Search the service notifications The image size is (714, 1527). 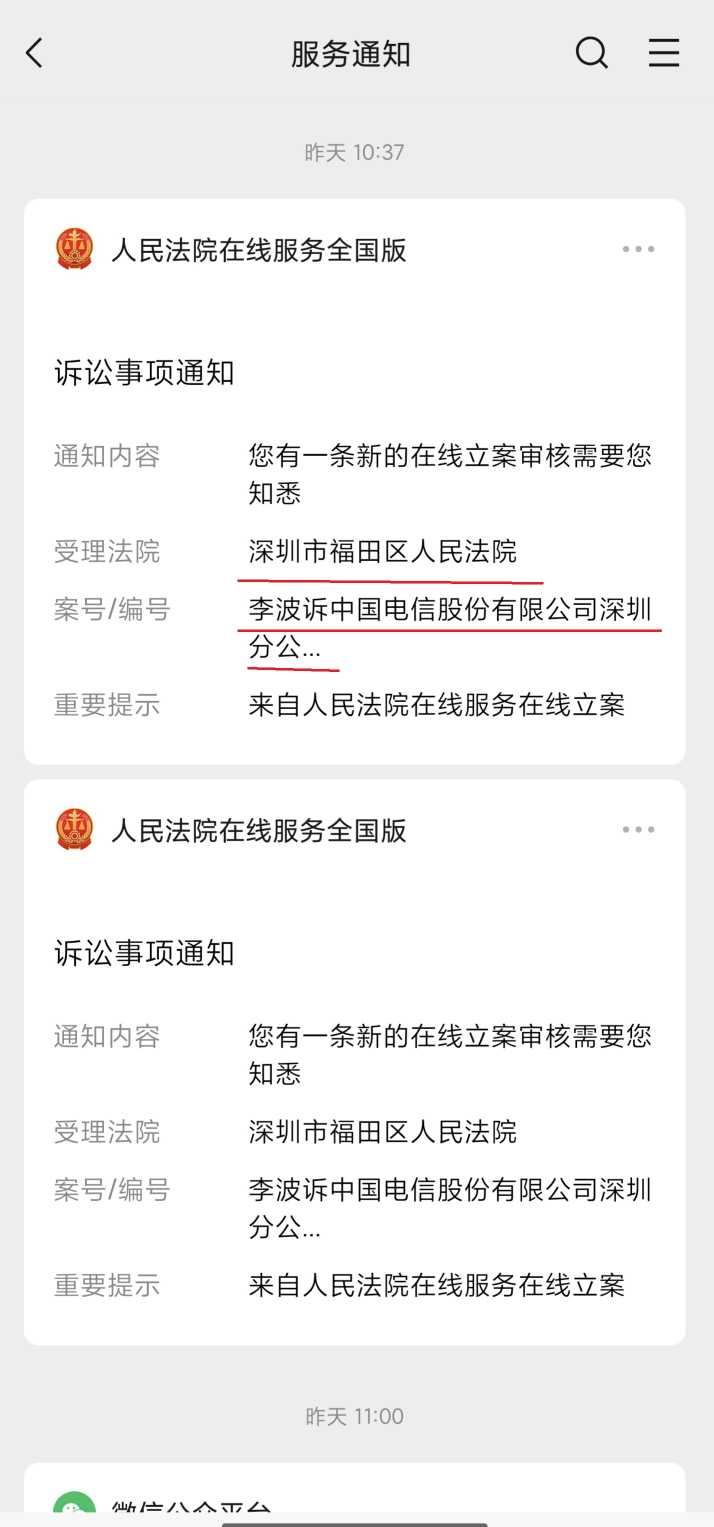pos(591,53)
